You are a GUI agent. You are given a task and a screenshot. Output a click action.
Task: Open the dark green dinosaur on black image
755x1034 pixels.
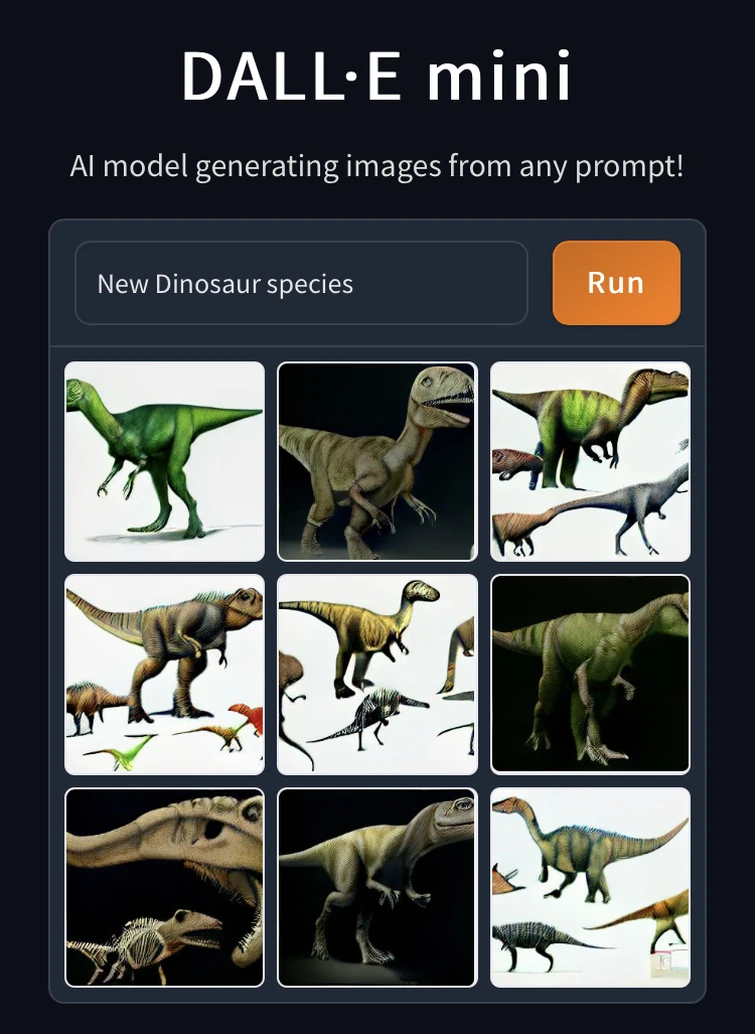point(590,674)
